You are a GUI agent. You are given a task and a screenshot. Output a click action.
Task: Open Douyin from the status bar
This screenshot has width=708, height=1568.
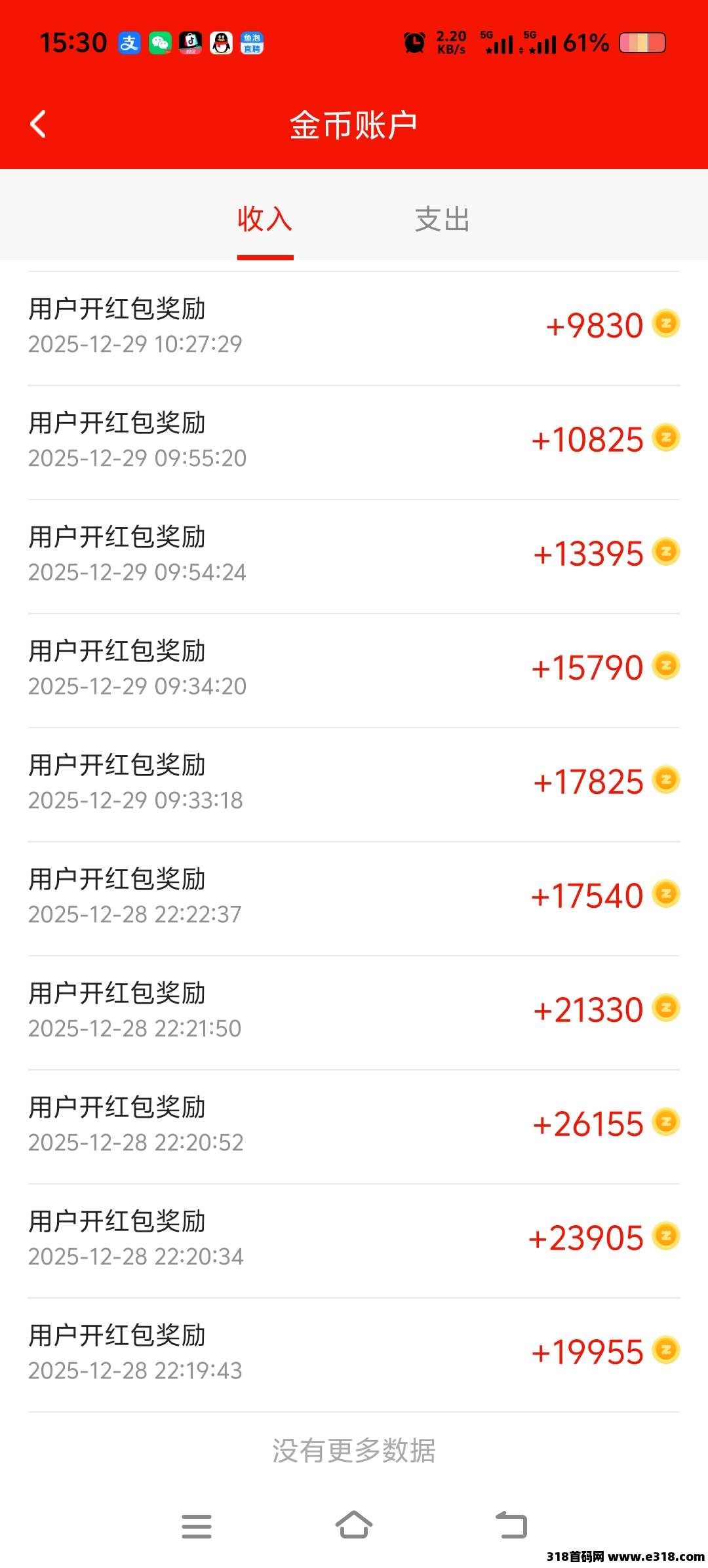click(190, 41)
